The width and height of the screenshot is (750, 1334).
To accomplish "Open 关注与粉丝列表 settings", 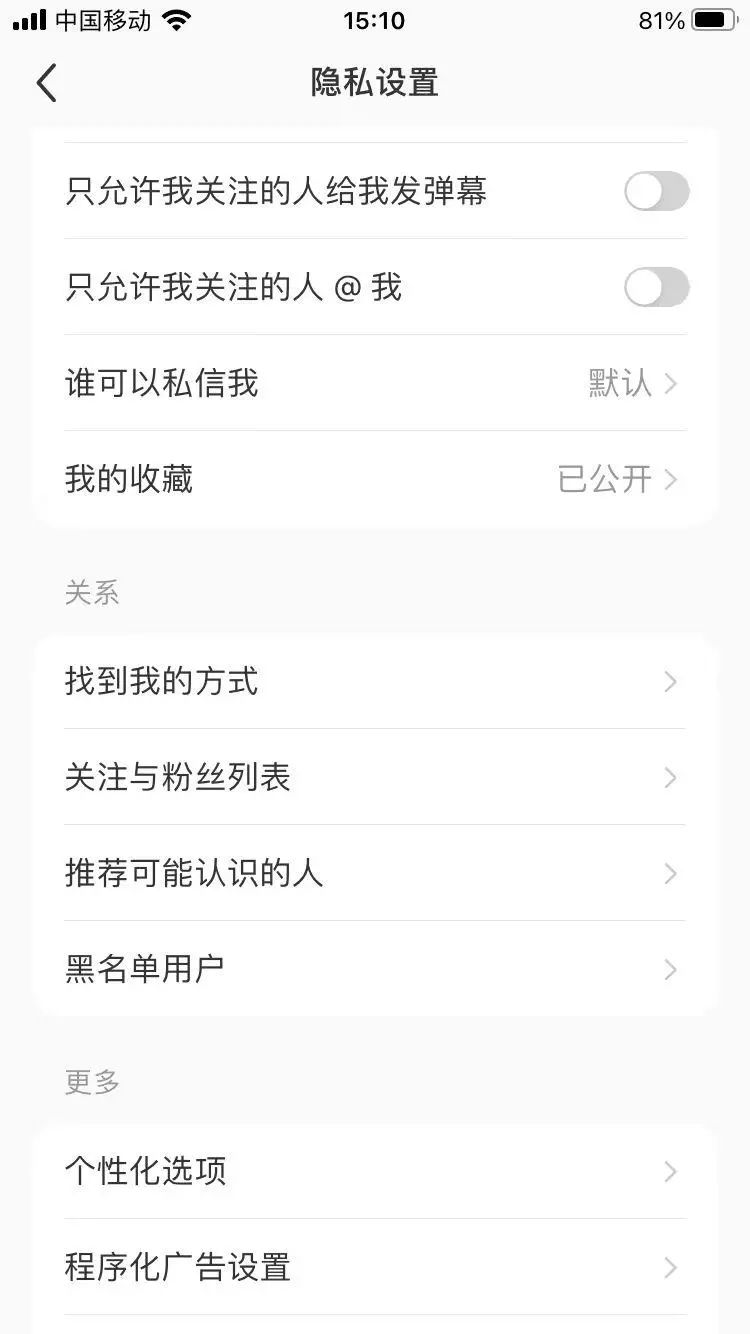I will point(375,778).
